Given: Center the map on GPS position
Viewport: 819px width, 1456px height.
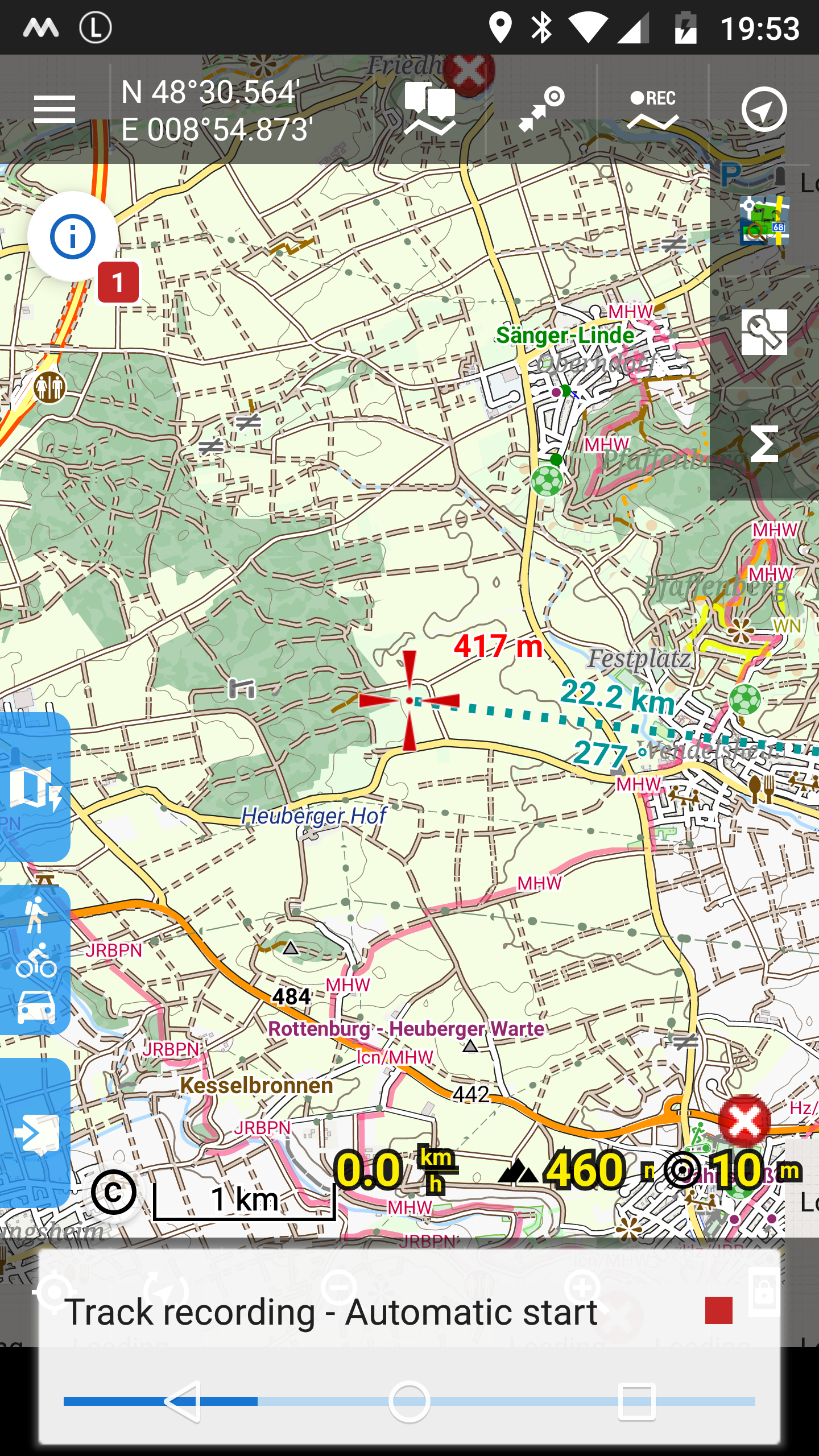Looking at the screenshot, I should tap(55, 1291).
